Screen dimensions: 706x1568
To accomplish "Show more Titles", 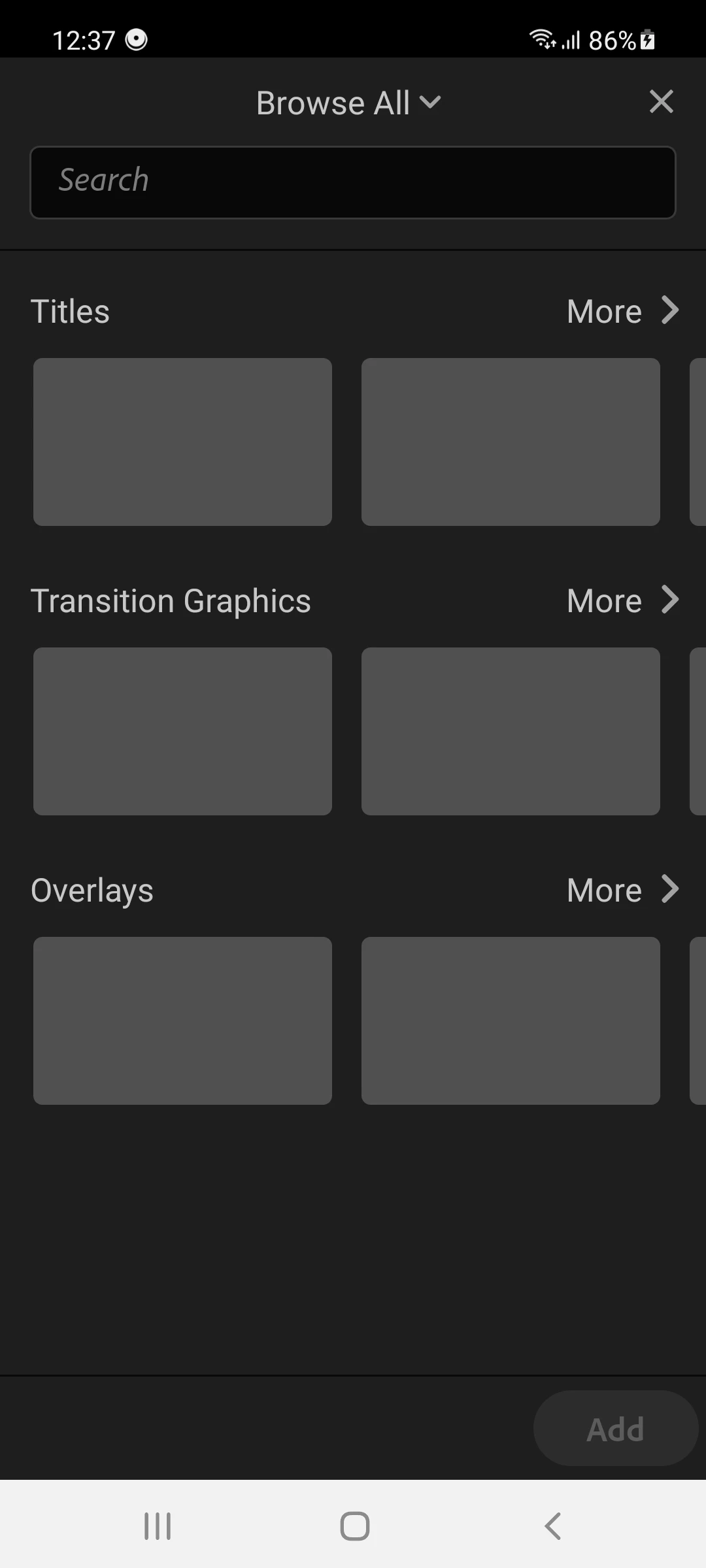I will [622, 311].
